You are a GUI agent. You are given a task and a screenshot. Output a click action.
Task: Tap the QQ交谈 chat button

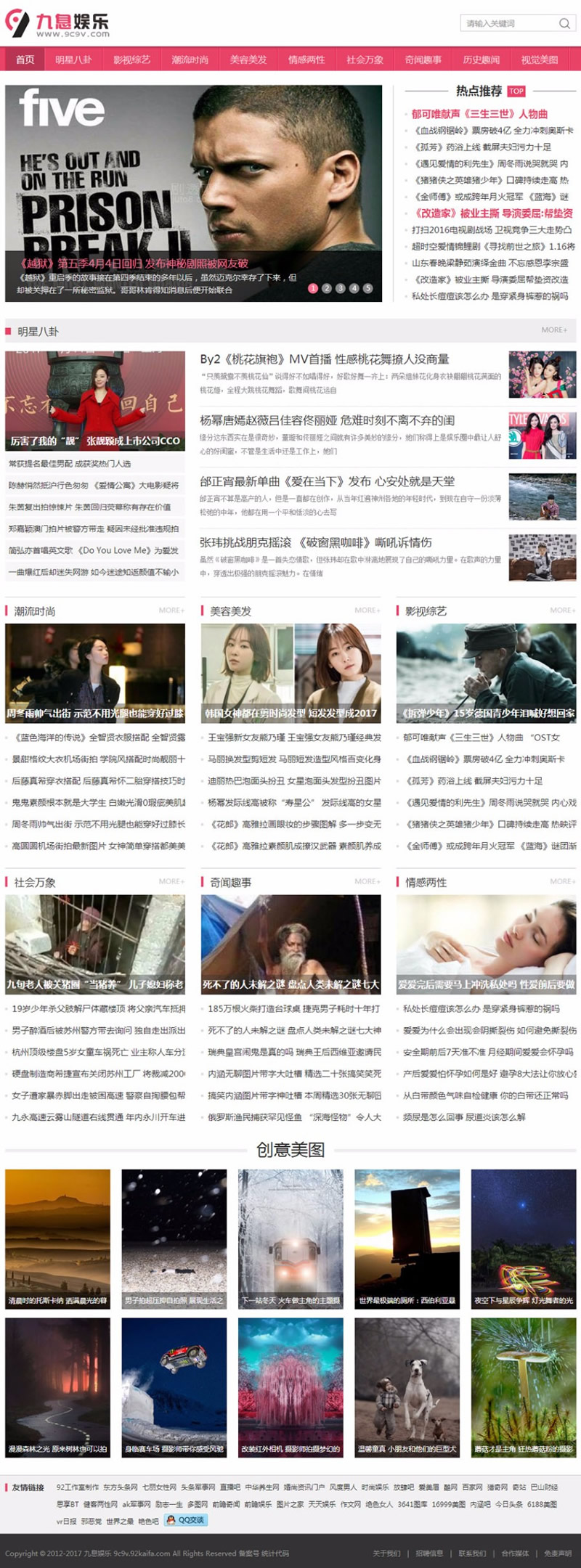186,1520
